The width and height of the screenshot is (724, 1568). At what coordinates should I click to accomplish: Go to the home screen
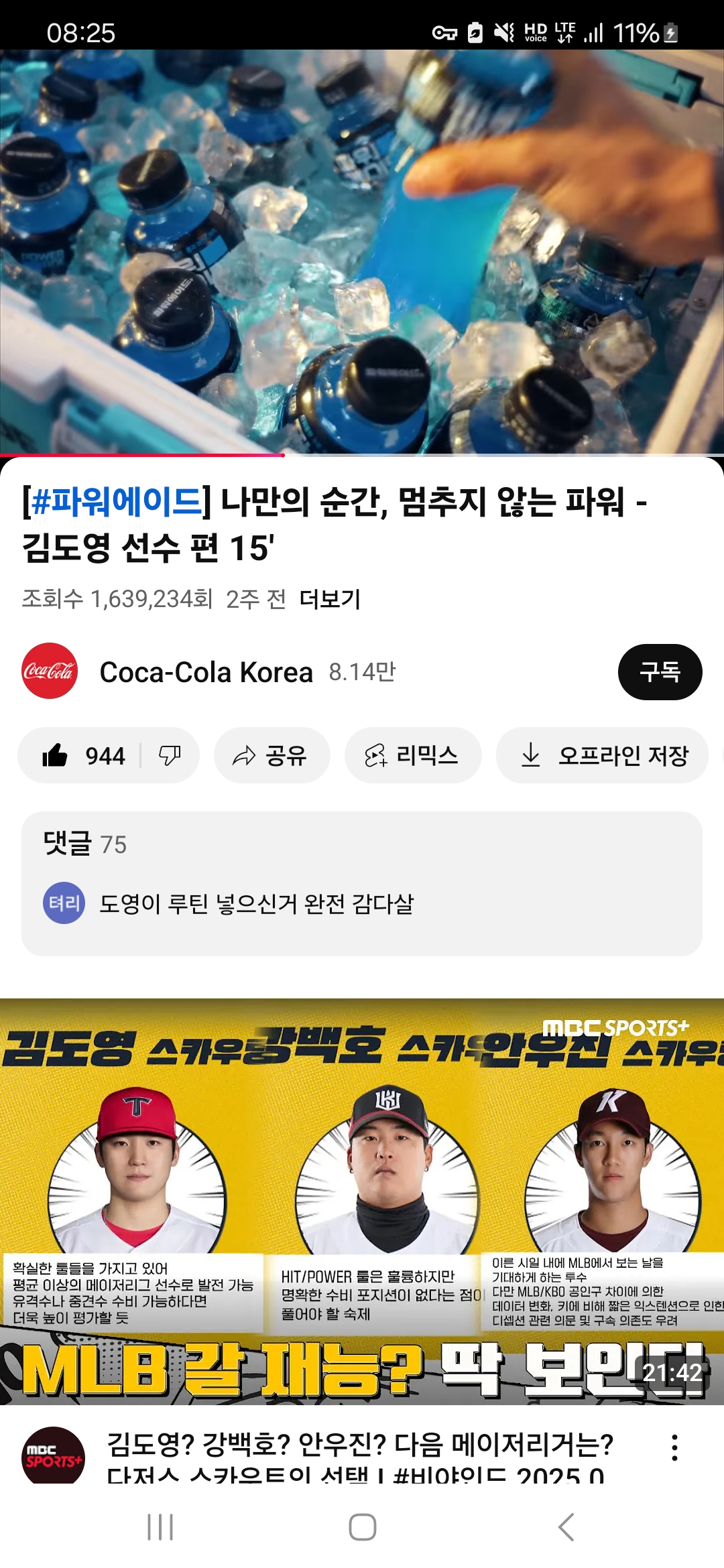(362, 1527)
